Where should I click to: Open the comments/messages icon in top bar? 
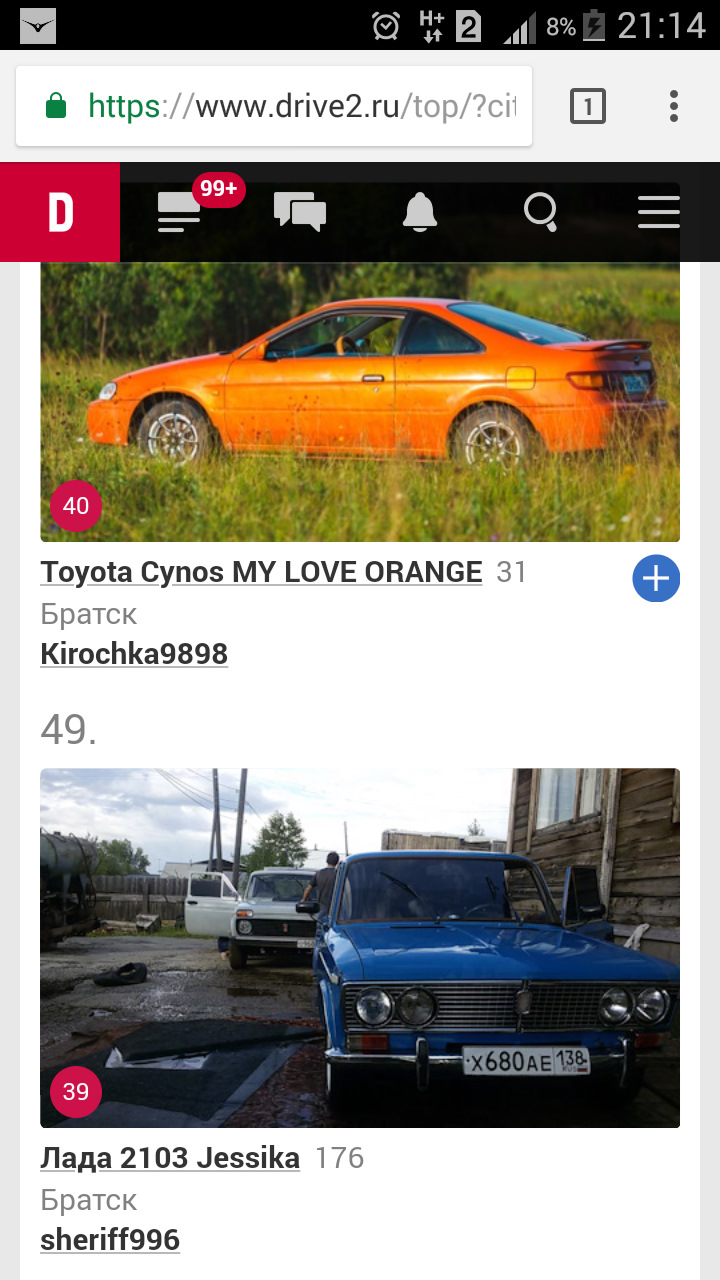[x=300, y=212]
